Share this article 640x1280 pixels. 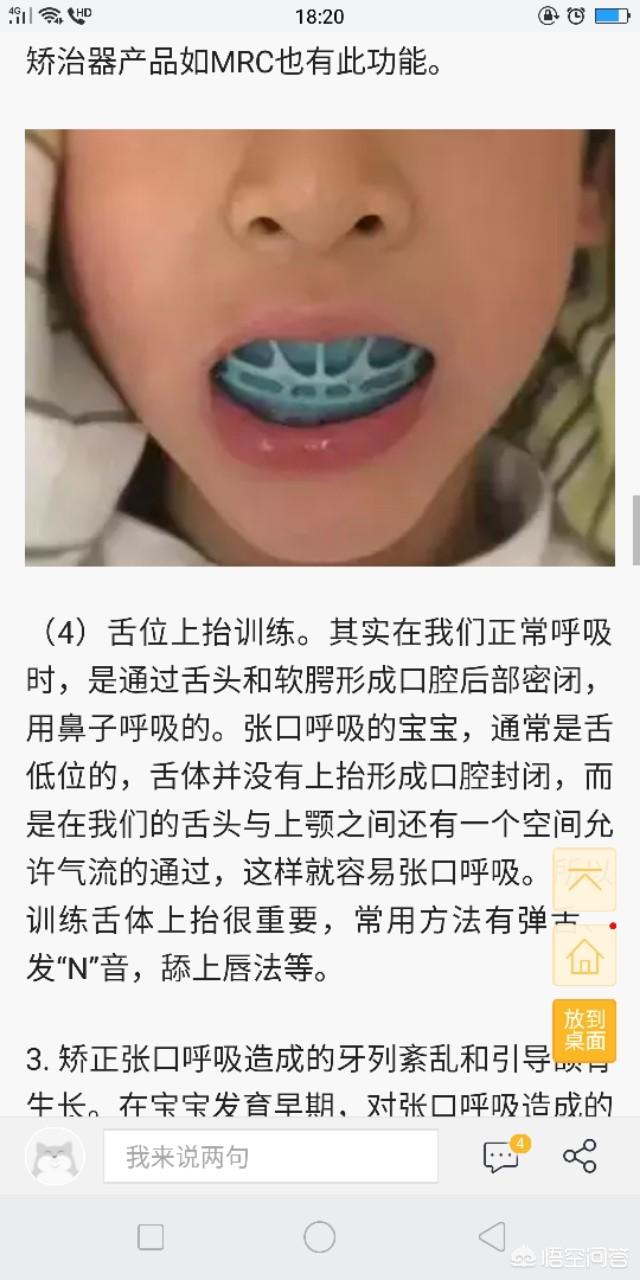580,1155
